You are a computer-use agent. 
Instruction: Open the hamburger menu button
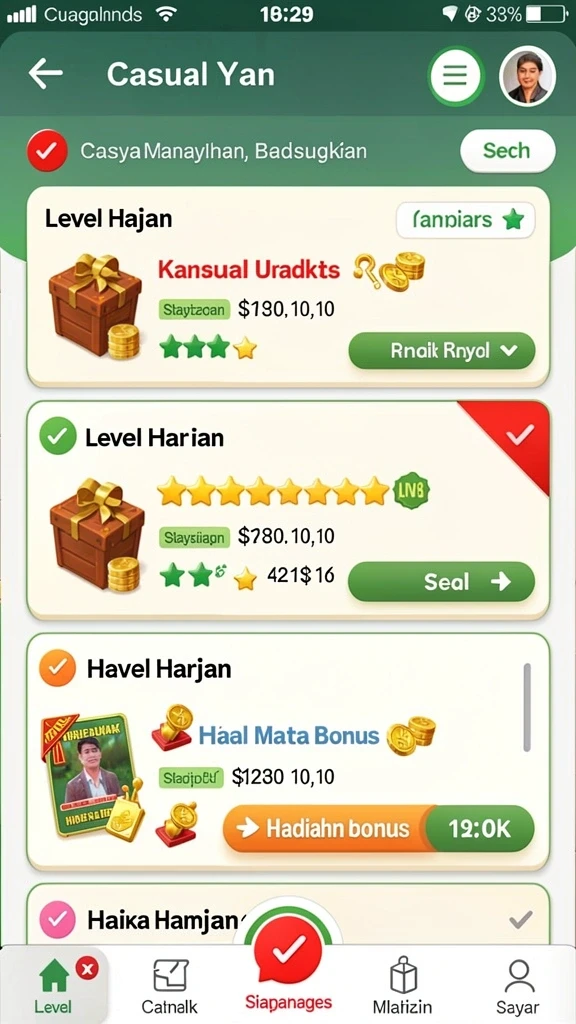(x=456, y=76)
